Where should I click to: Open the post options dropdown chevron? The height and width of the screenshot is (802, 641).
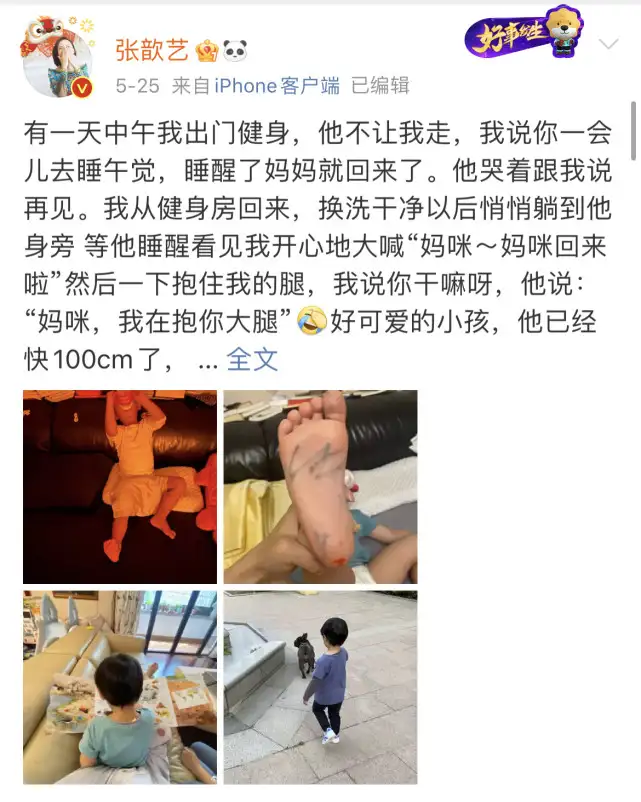(x=609, y=44)
